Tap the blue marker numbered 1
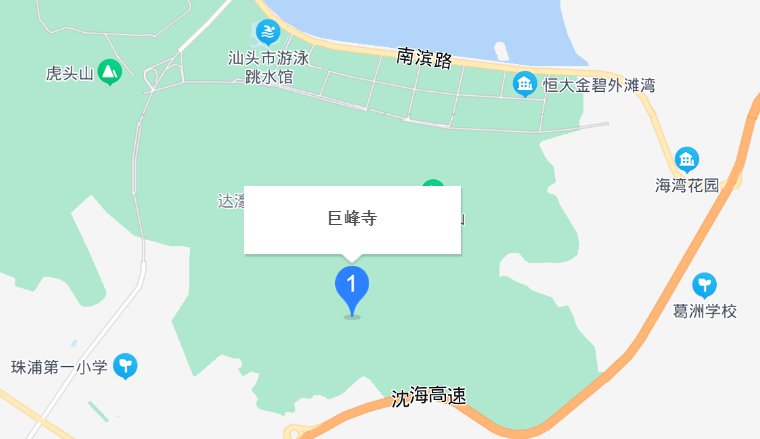Viewport: 760px width, 439px height. tap(351, 286)
